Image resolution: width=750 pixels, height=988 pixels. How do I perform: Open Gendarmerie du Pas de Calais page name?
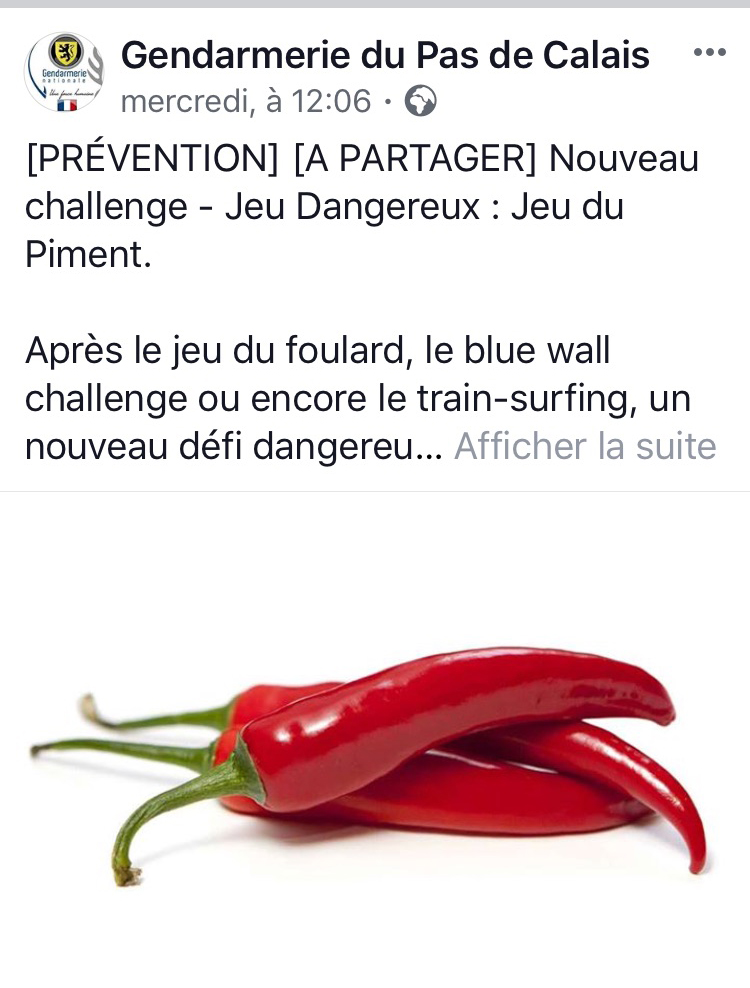coord(385,55)
